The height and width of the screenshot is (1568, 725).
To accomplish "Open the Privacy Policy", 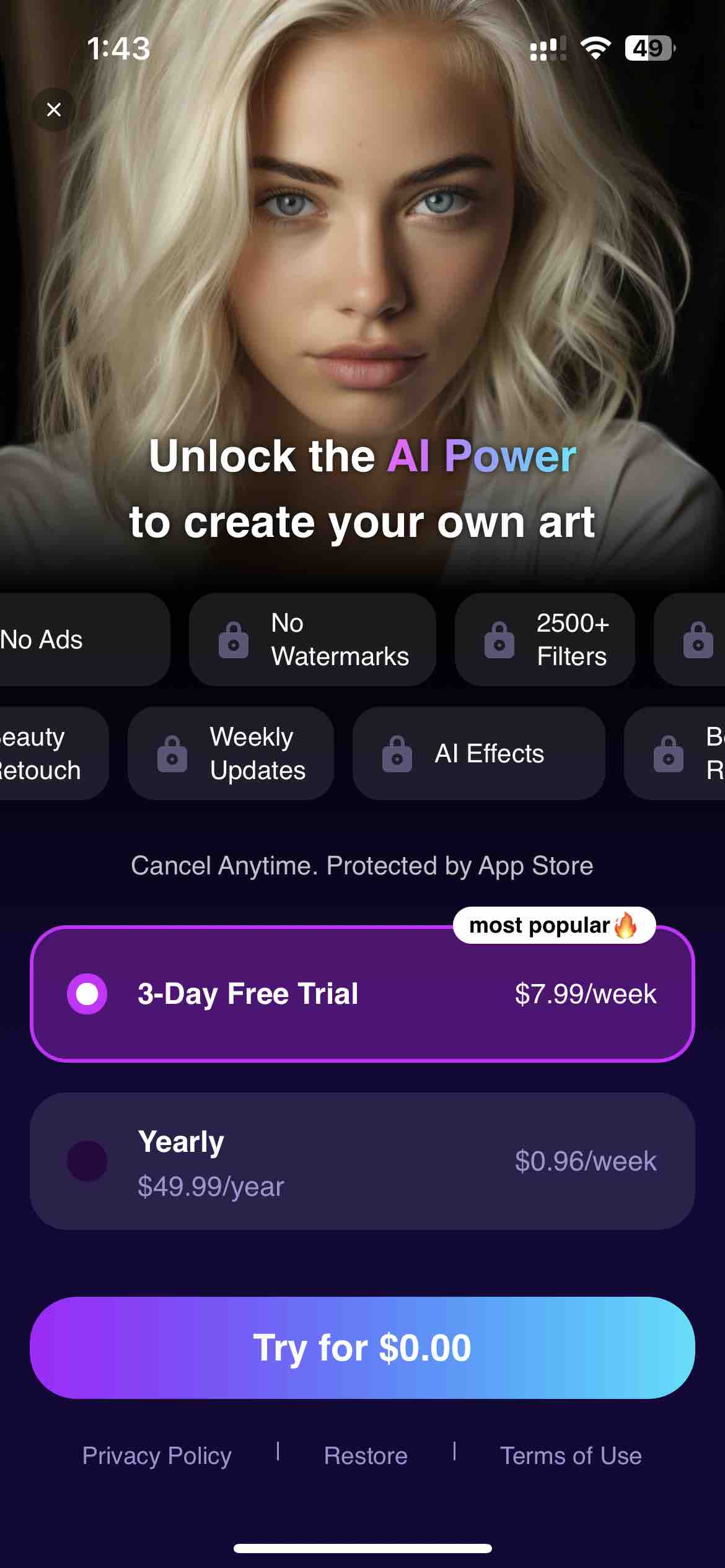I will (x=156, y=1456).
